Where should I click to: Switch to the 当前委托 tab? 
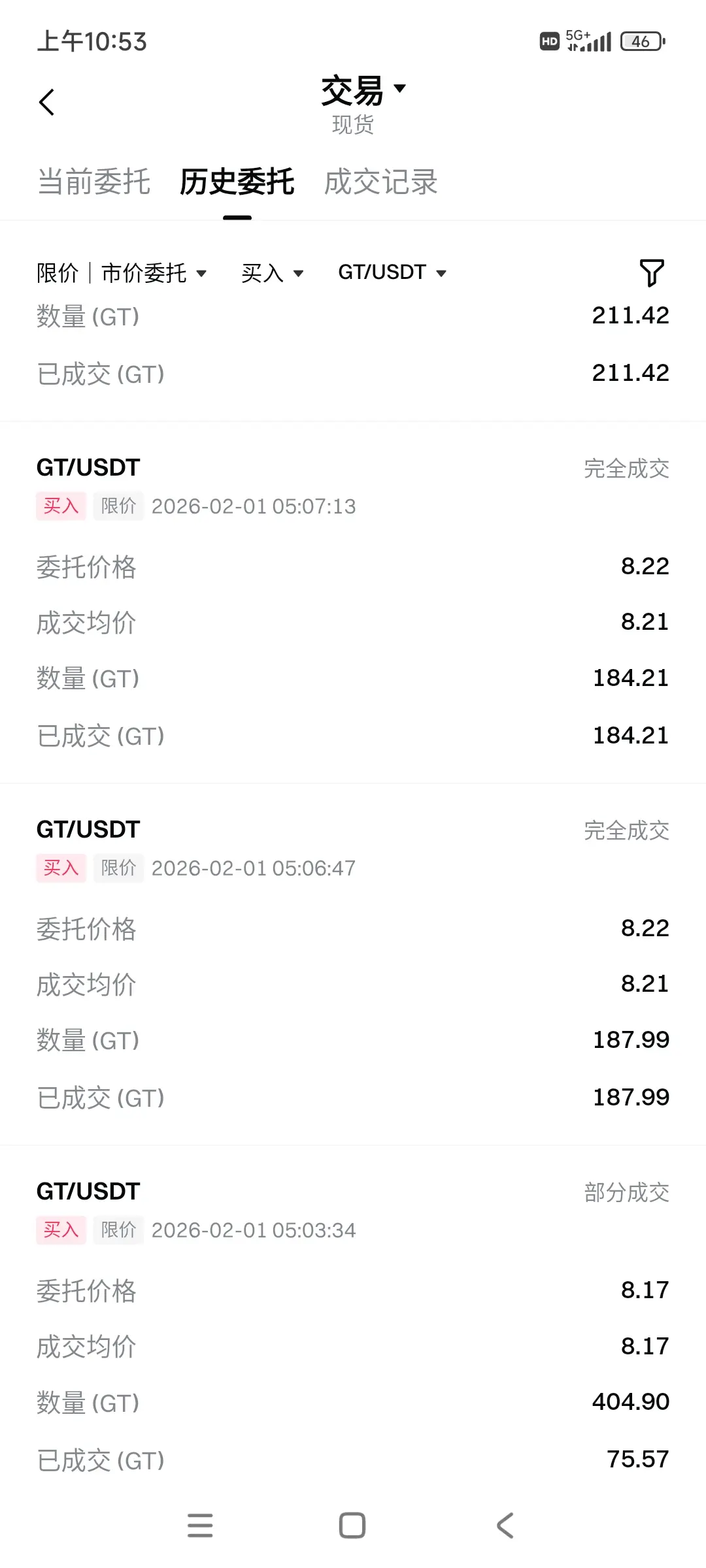point(94,182)
